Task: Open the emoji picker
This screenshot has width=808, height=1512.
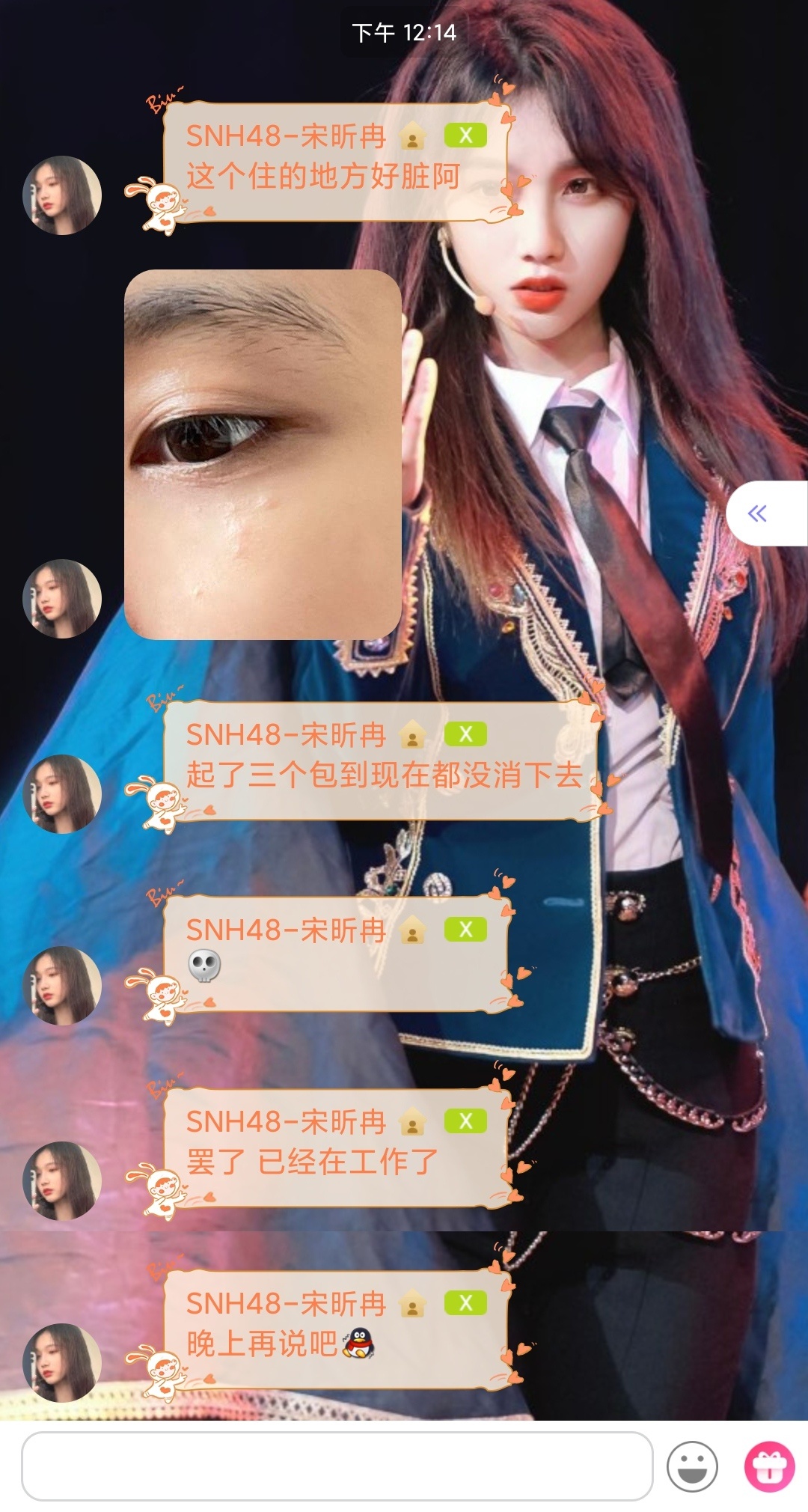Action: coord(692,1466)
